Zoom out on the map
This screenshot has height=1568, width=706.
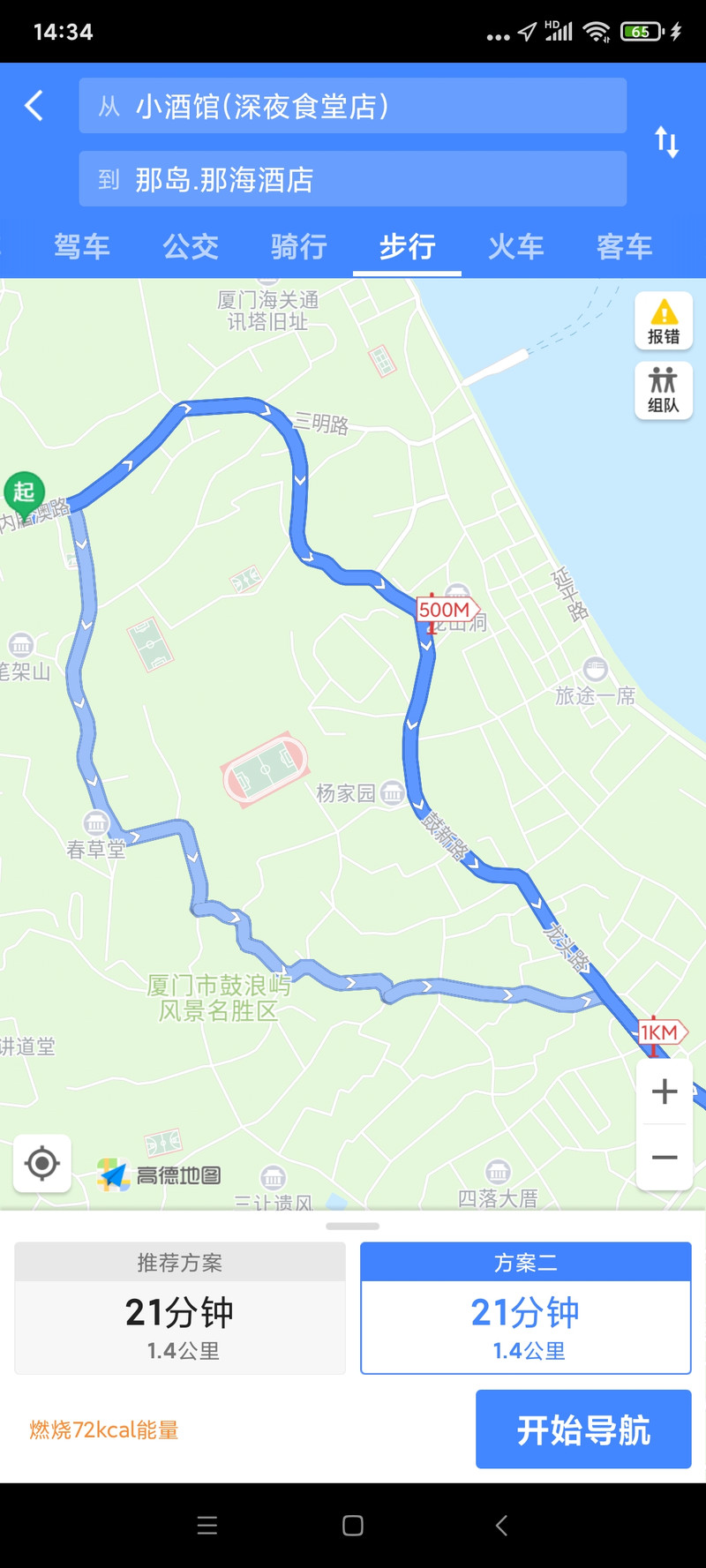665,1157
